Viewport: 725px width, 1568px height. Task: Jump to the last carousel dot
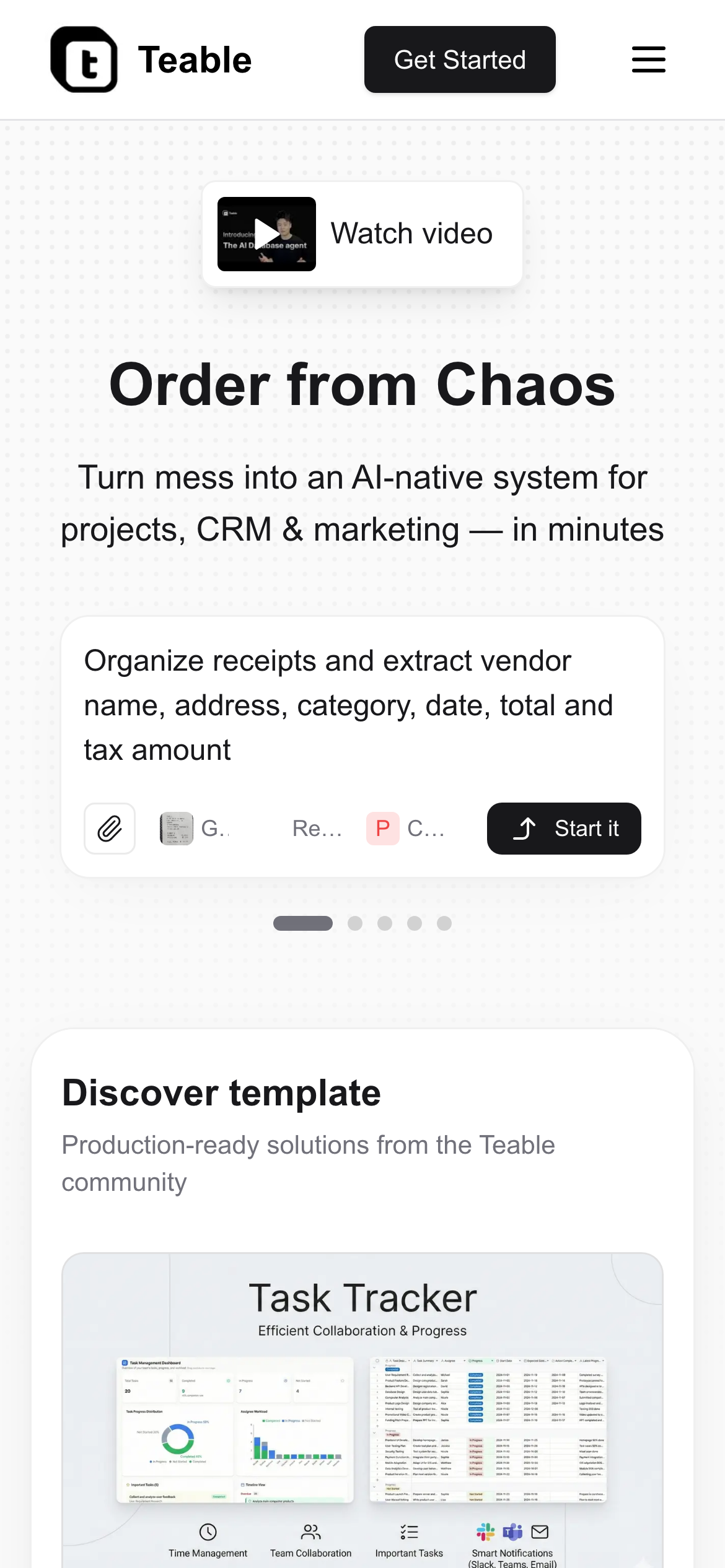(x=444, y=923)
